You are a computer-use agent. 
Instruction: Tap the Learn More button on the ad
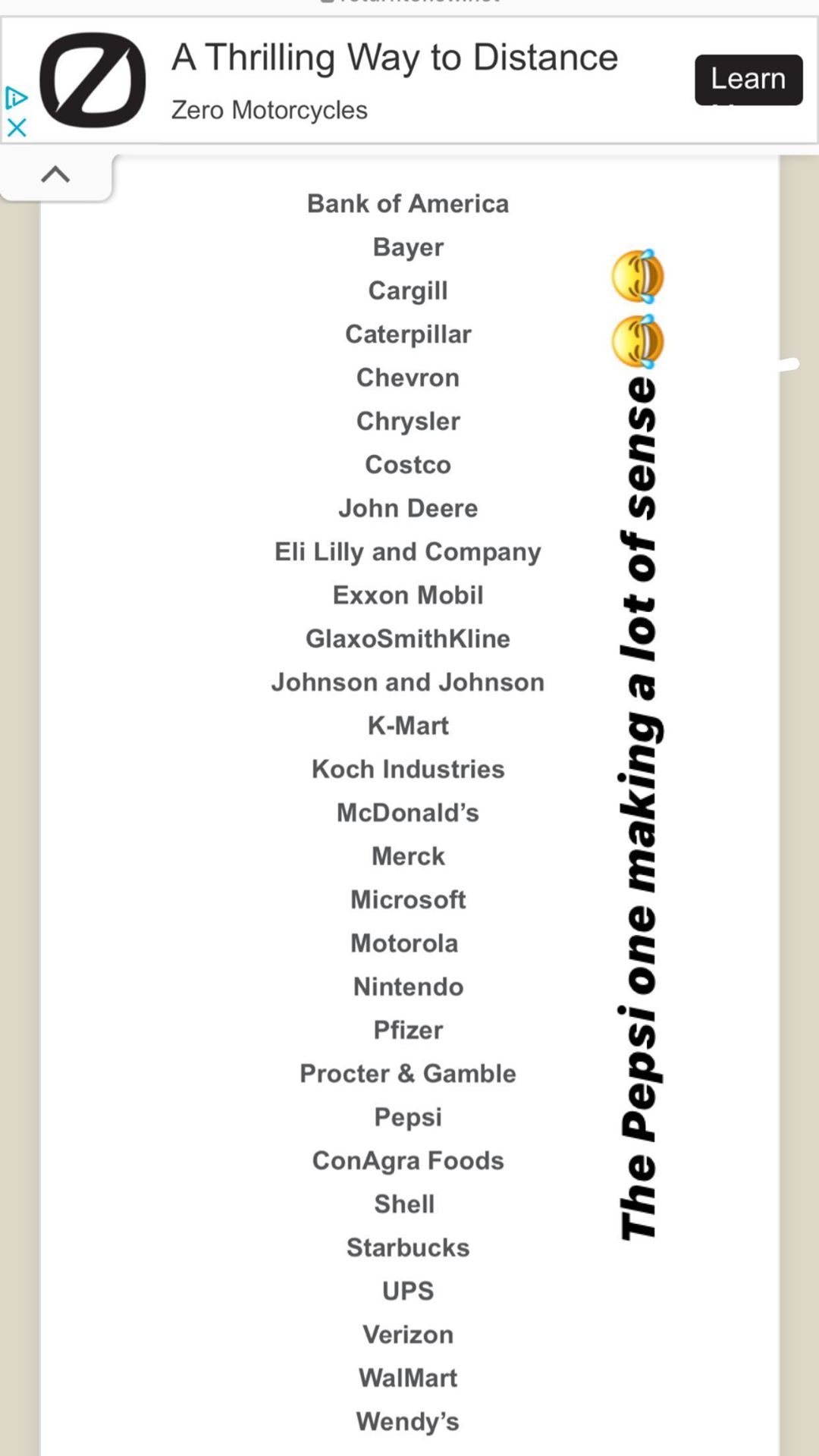pos(748,80)
